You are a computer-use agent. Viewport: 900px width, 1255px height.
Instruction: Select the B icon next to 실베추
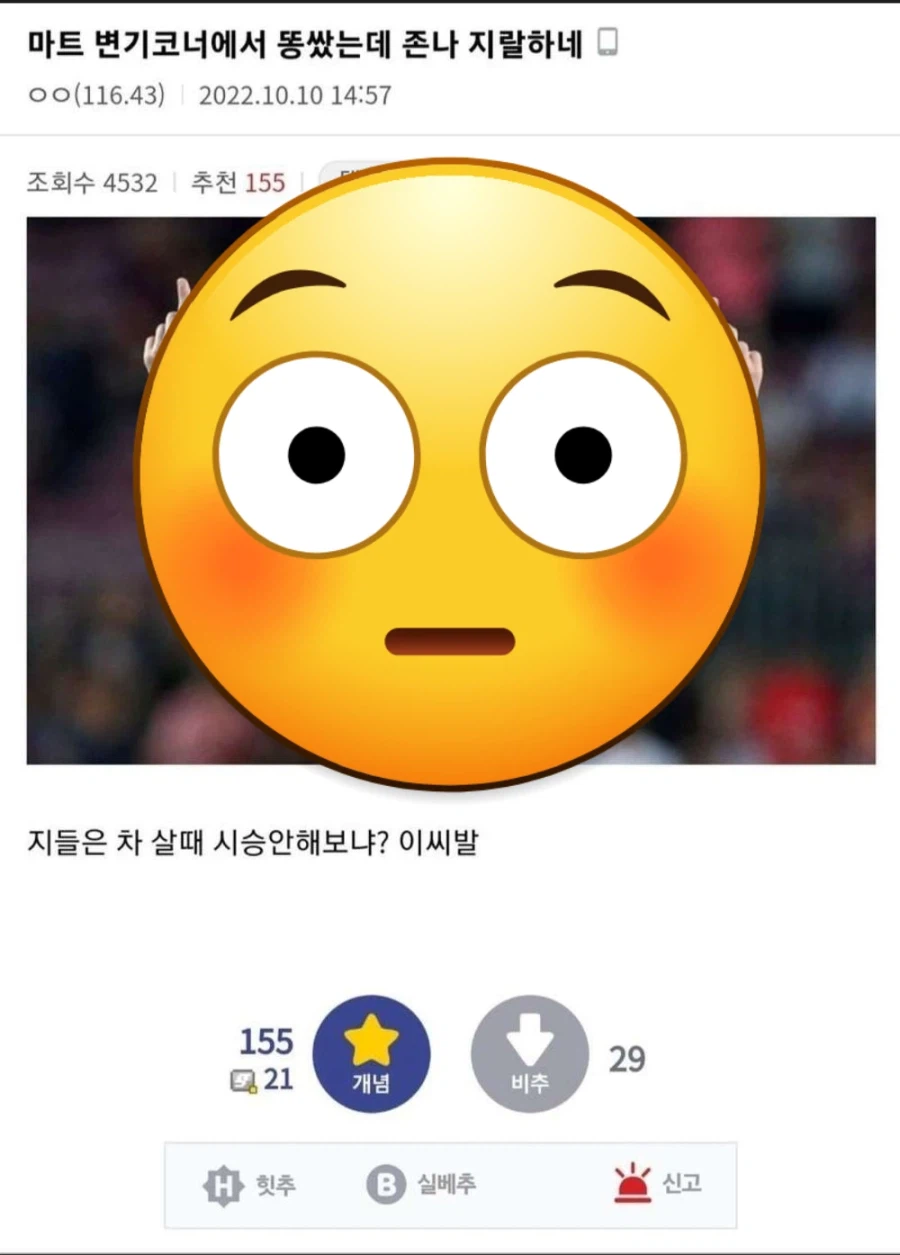tap(383, 1185)
